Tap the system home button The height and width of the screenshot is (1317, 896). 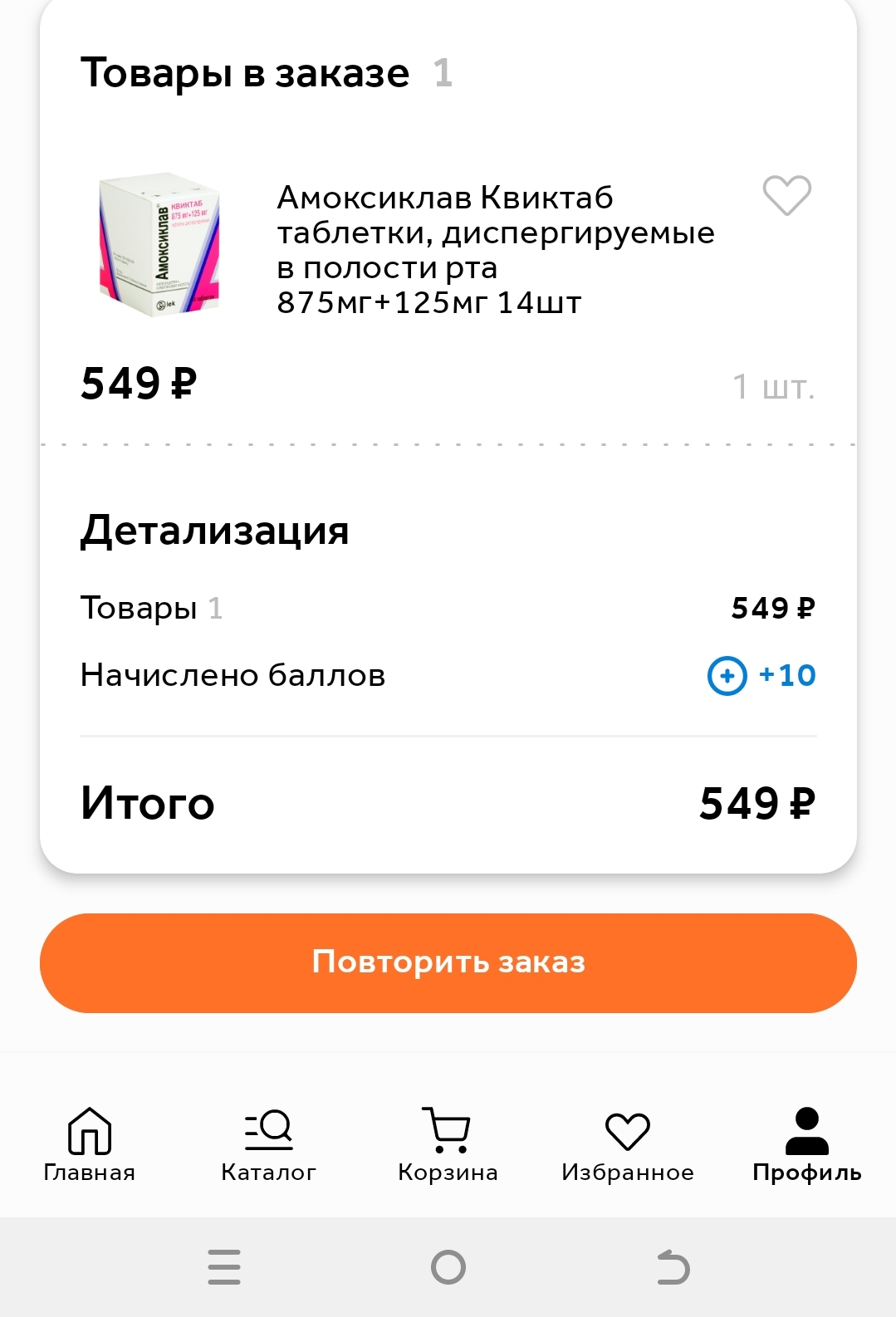pyautogui.click(x=448, y=1267)
